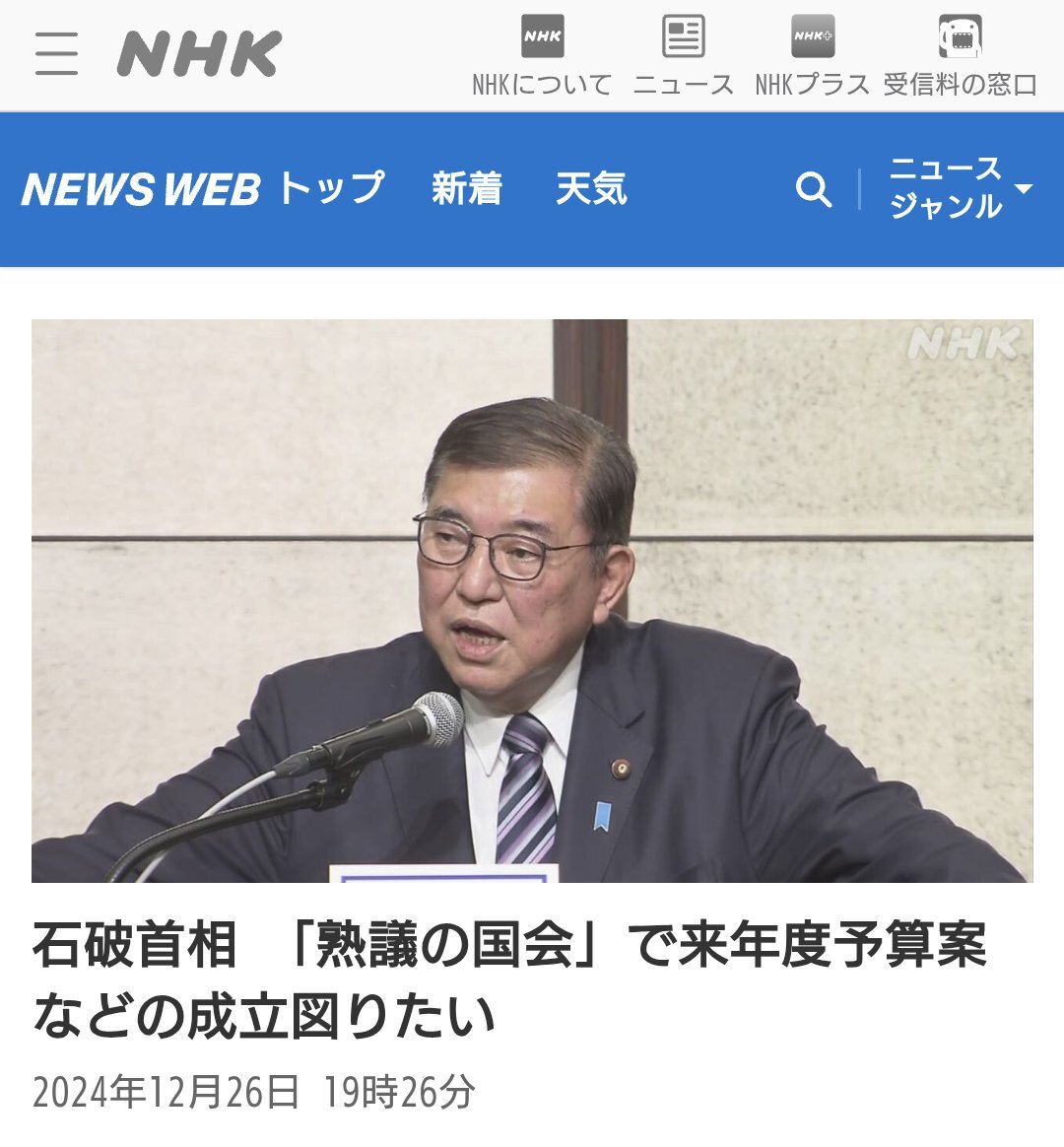Open NHKについて page
The image size is (1064, 1147).
tap(542, 57)
